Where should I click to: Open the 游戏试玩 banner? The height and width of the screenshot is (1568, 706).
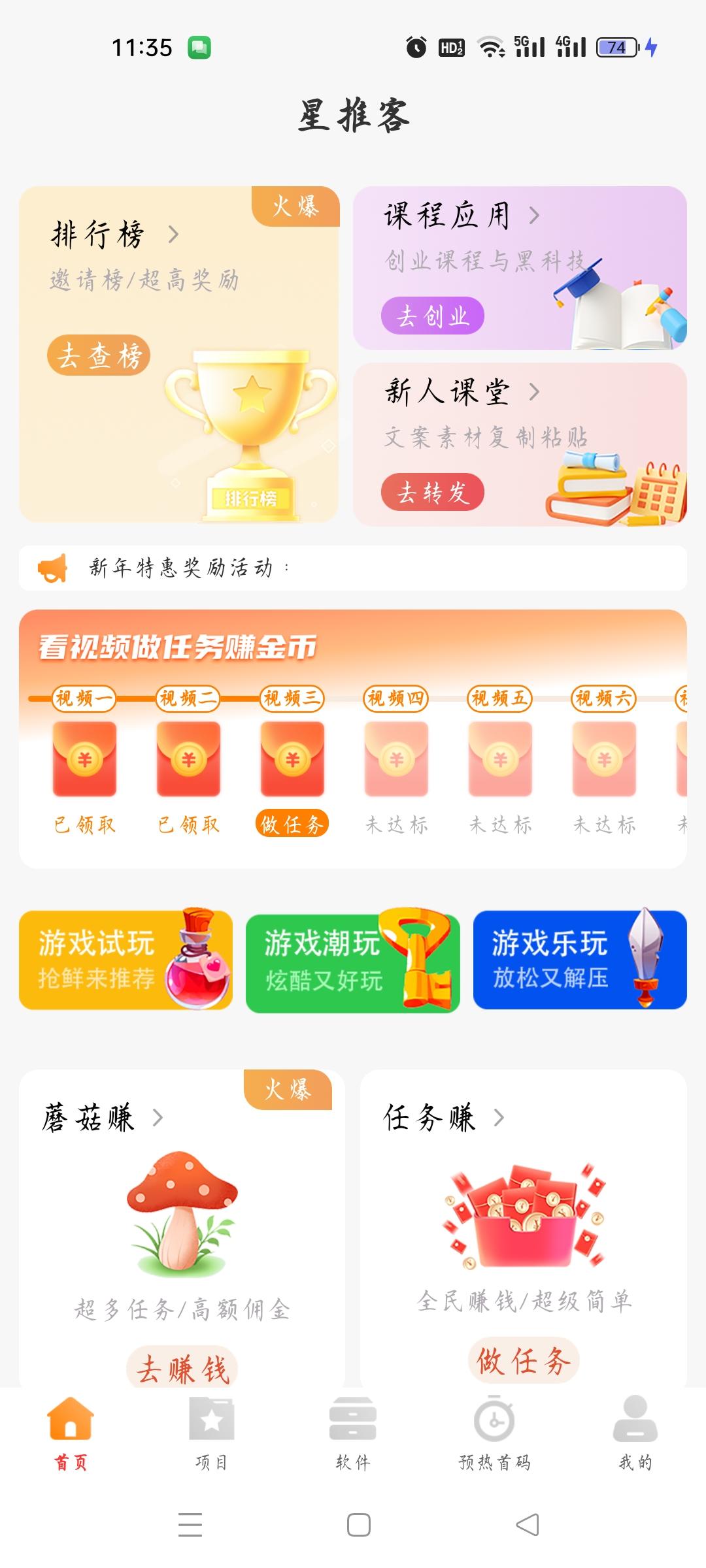(126, 960)
